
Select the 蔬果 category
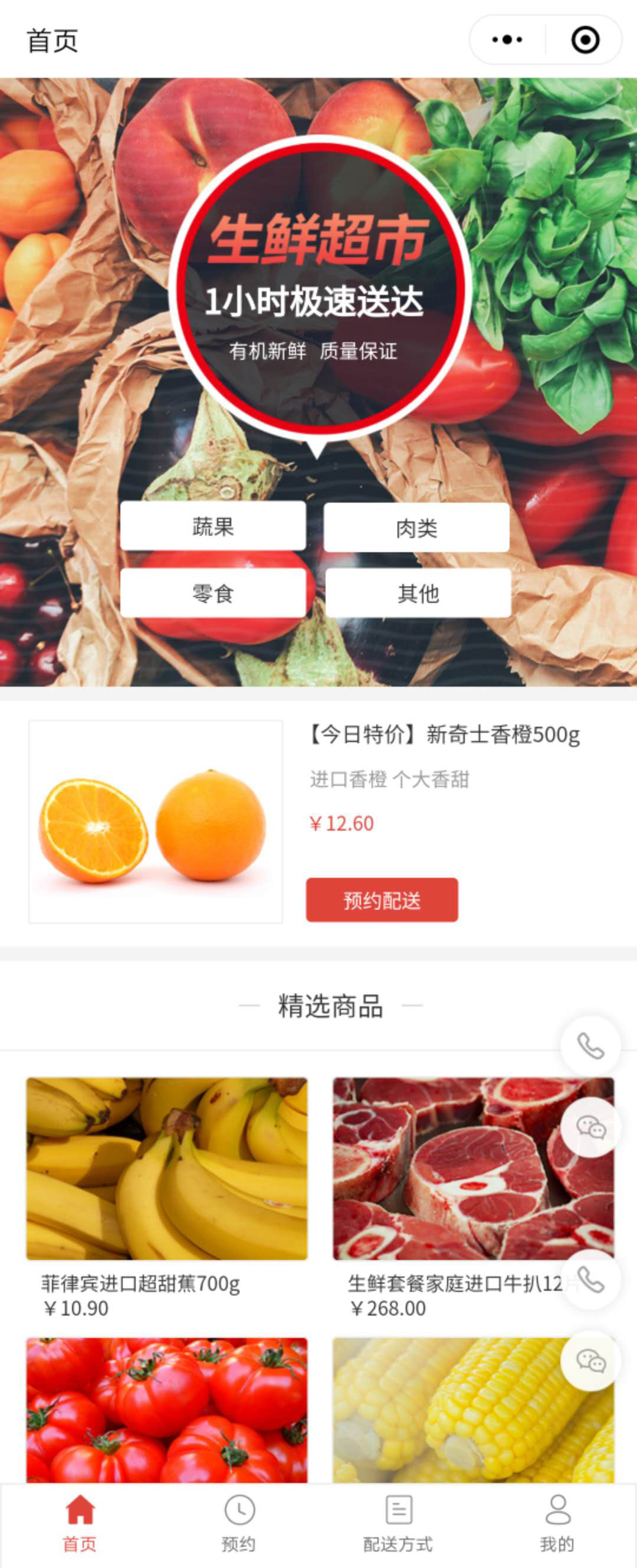213,526
